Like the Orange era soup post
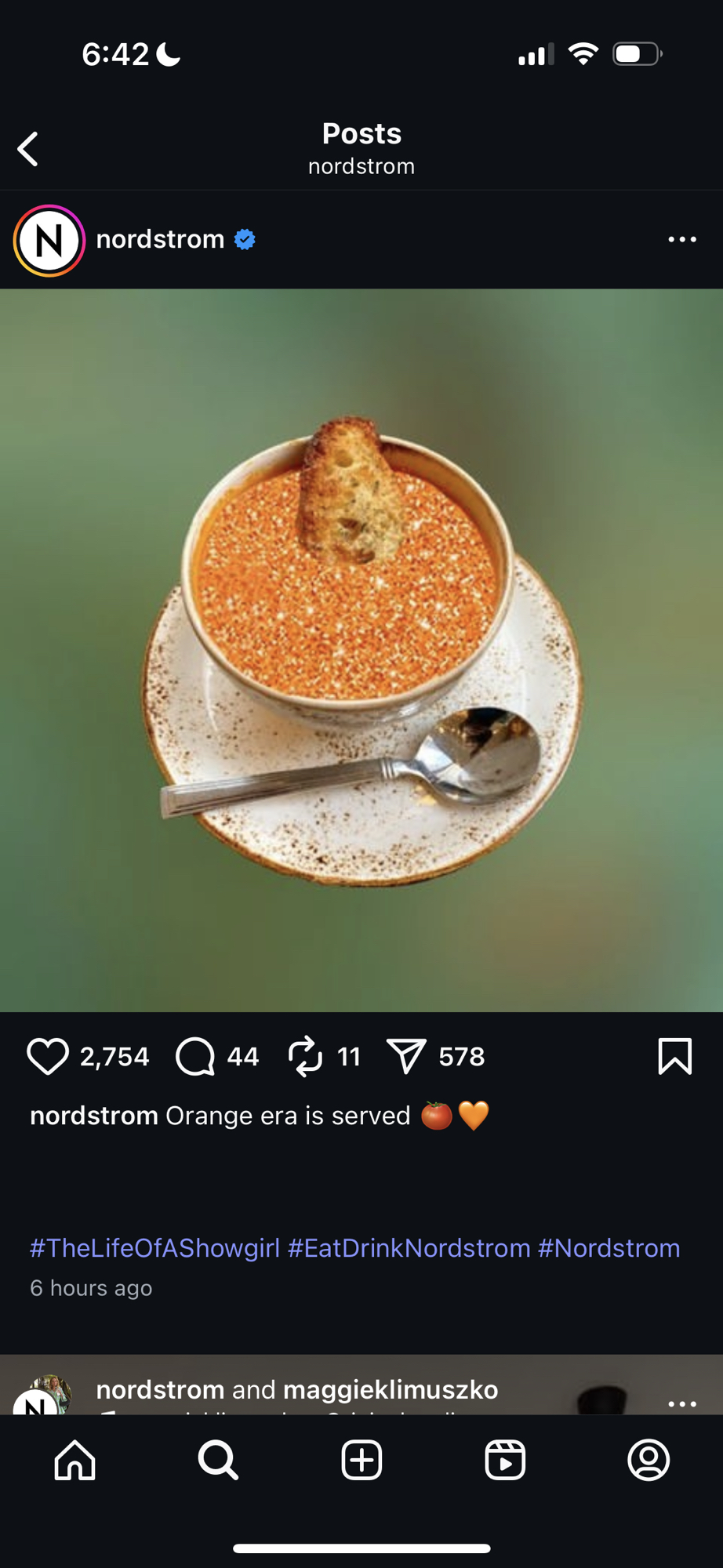The image size is (723, 1568). tap(48, 1056)
